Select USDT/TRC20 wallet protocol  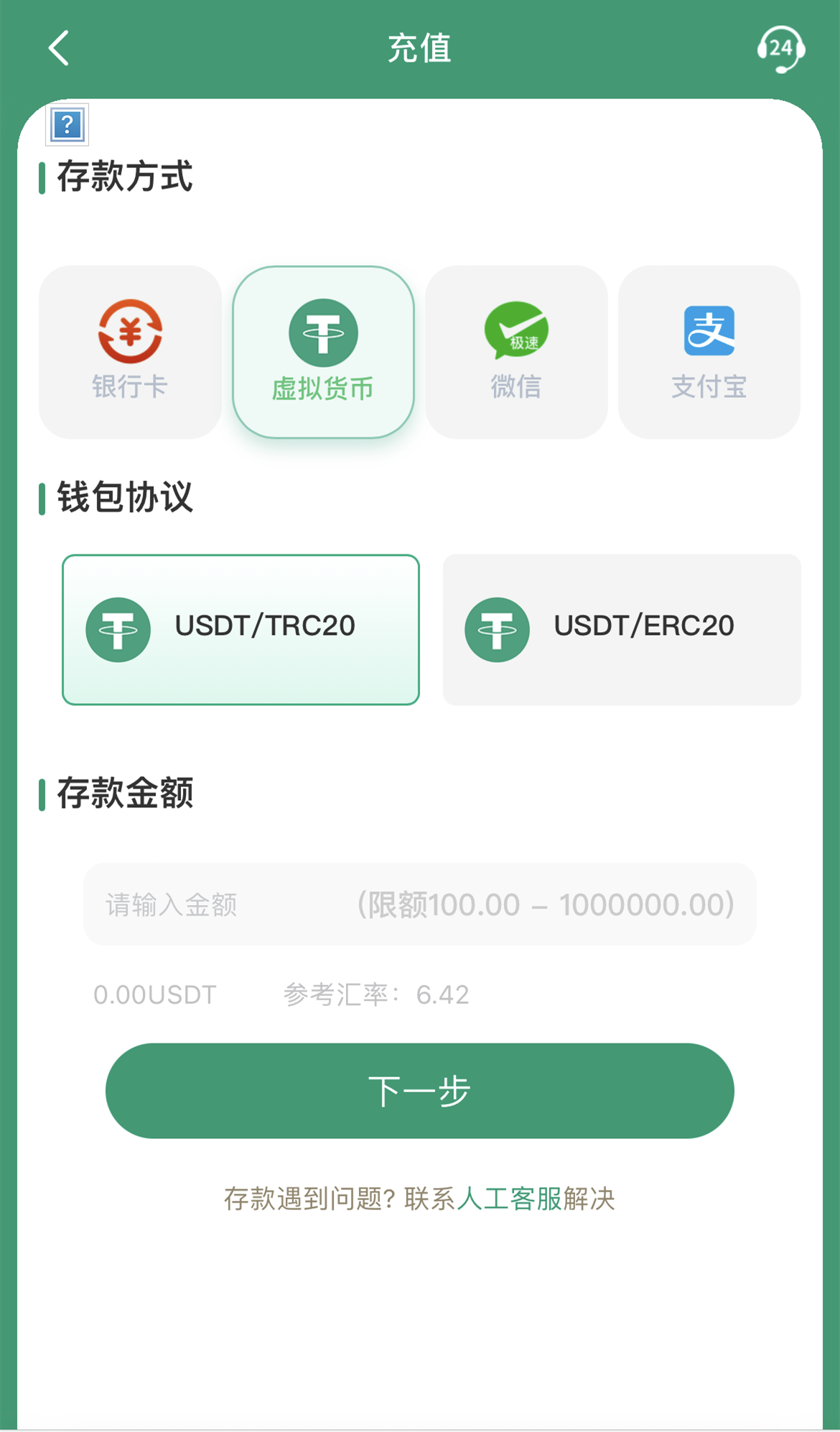(241, 630)
